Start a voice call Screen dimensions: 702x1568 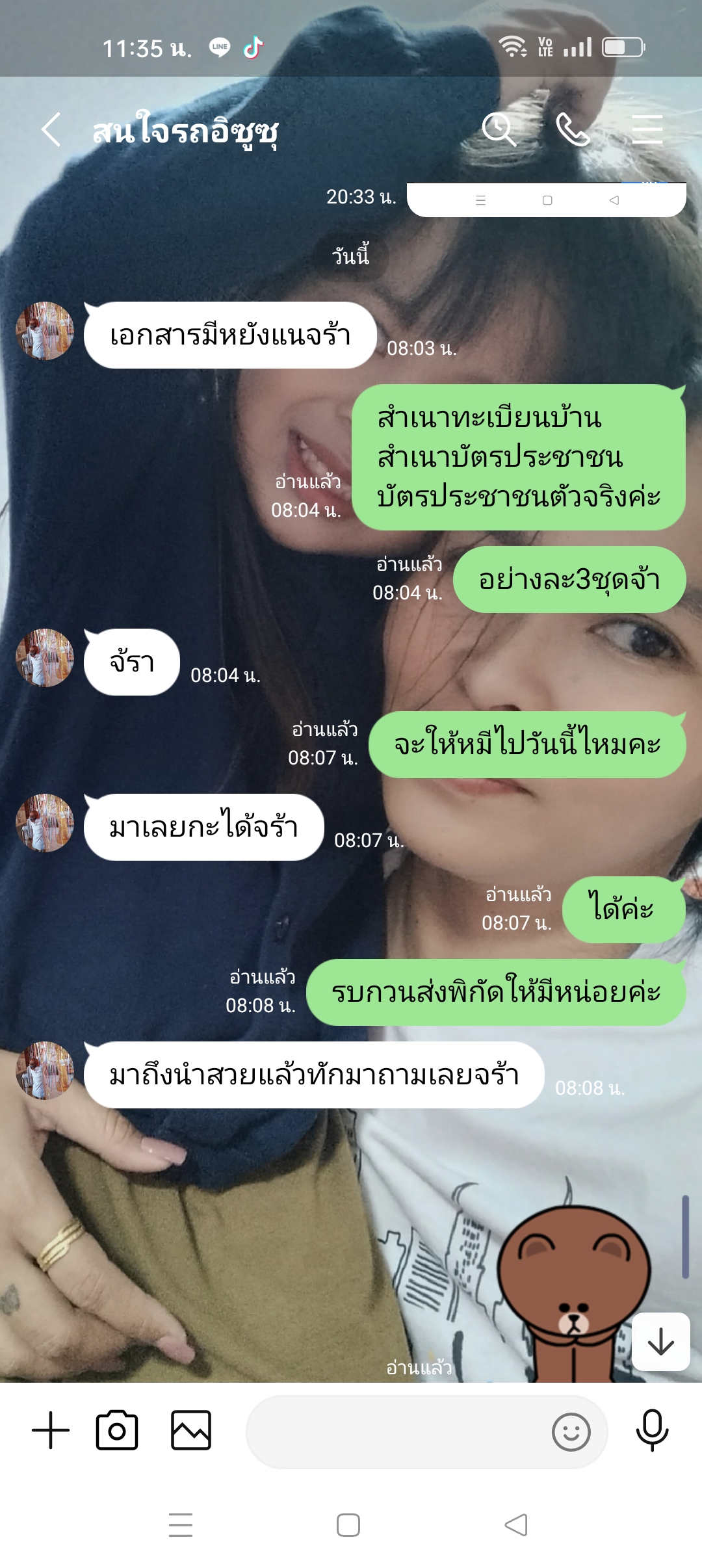[573, 129]
